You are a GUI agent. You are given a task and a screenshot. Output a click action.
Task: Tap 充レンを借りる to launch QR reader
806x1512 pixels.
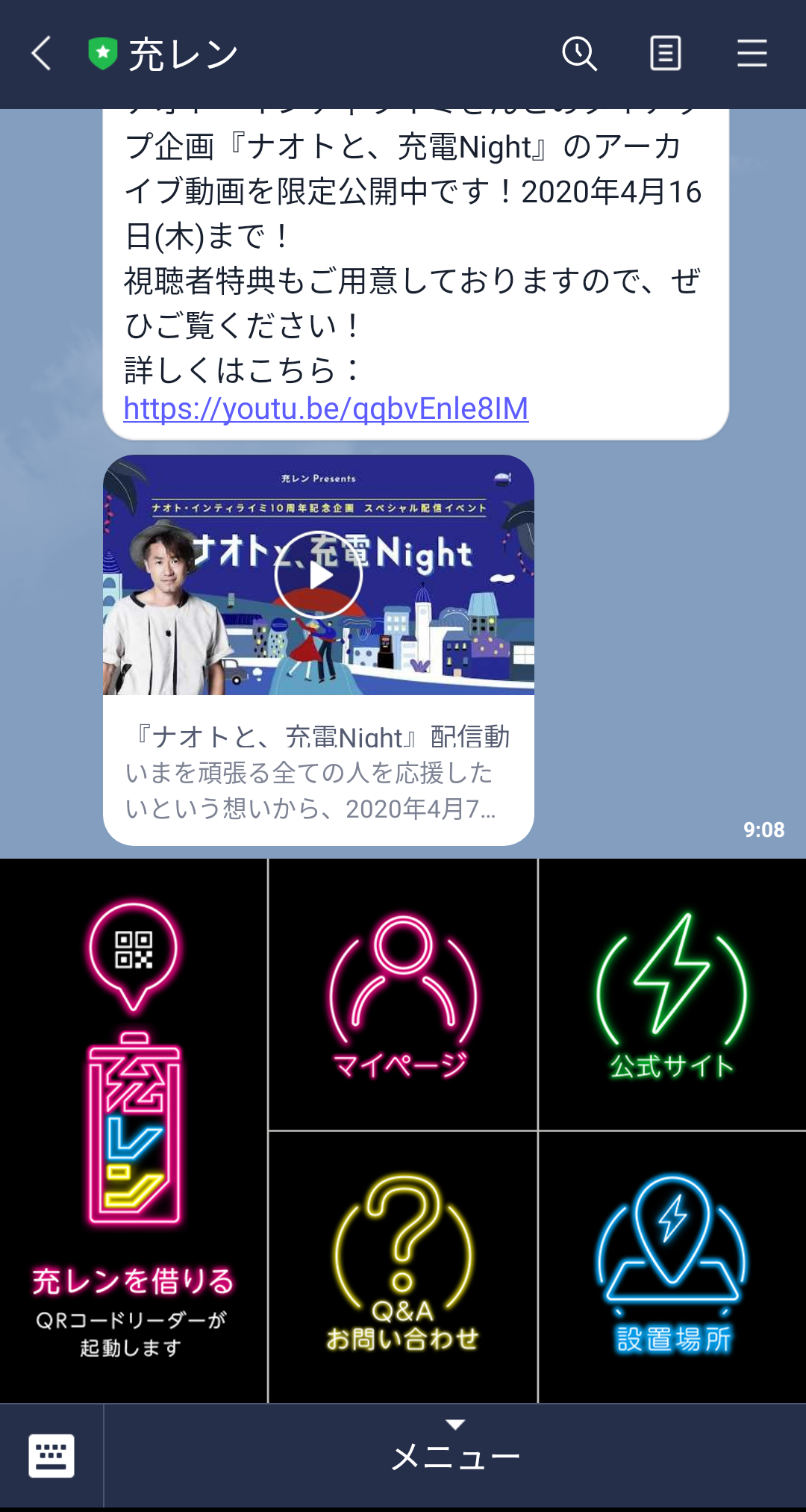click(134, 1130)
